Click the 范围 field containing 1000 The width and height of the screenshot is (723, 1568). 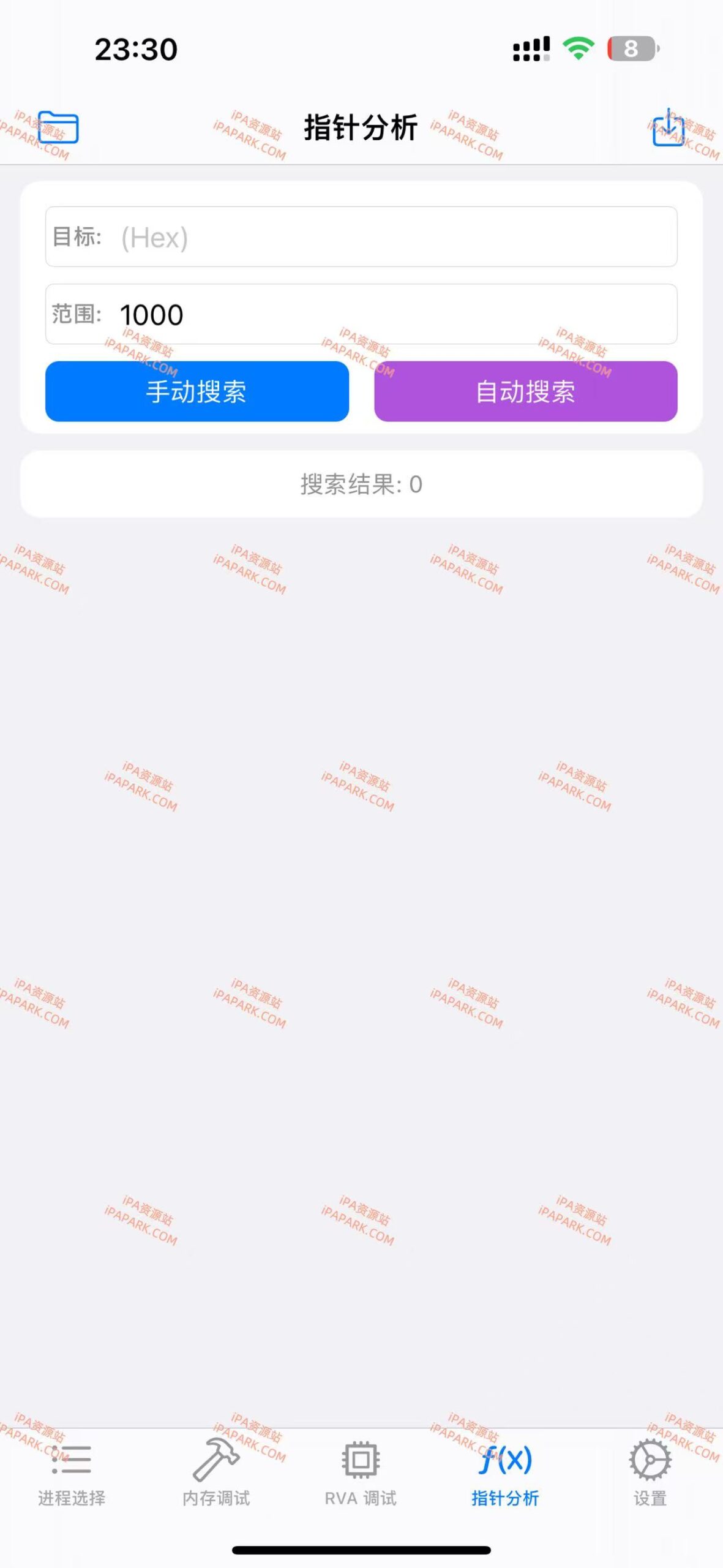point(361,314)
